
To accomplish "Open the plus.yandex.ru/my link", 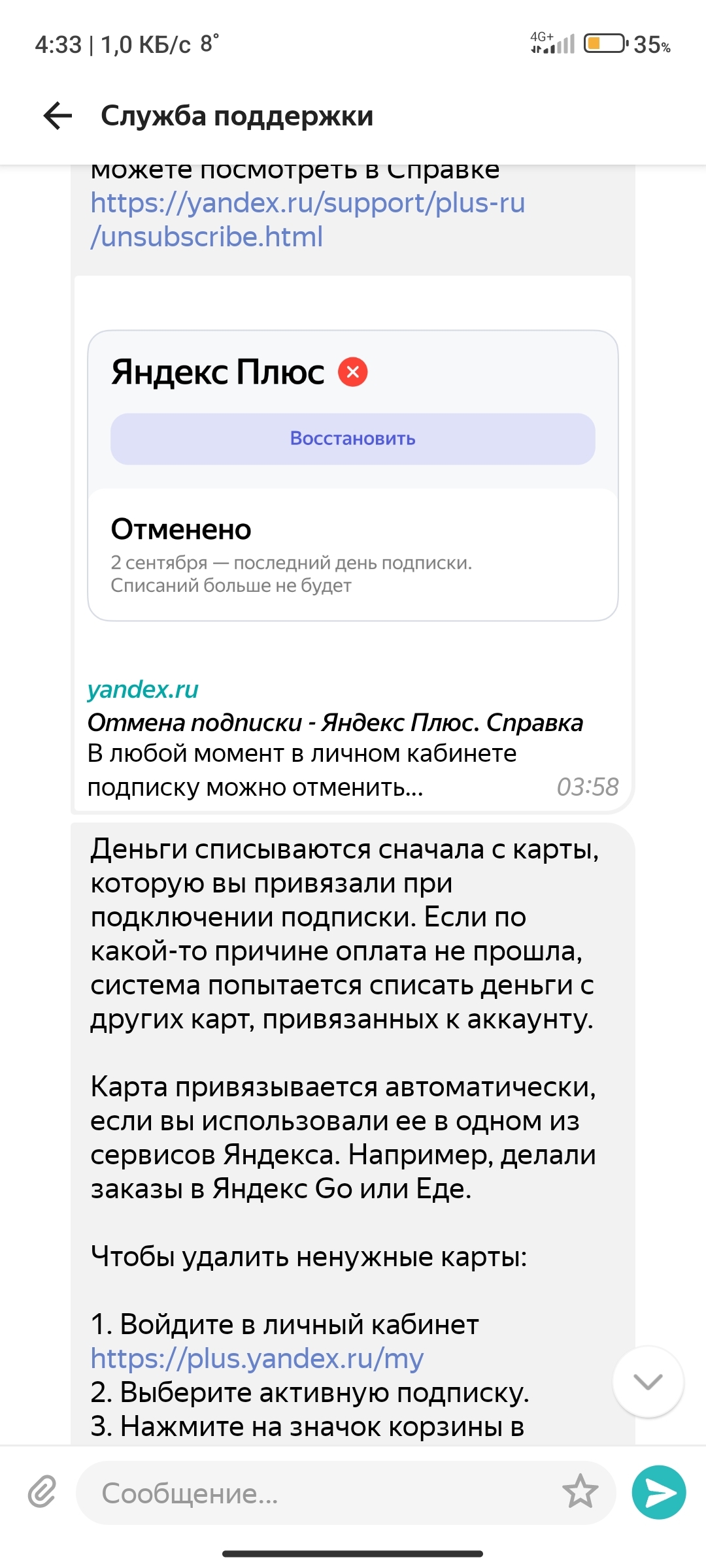I will click(257, 1358).
